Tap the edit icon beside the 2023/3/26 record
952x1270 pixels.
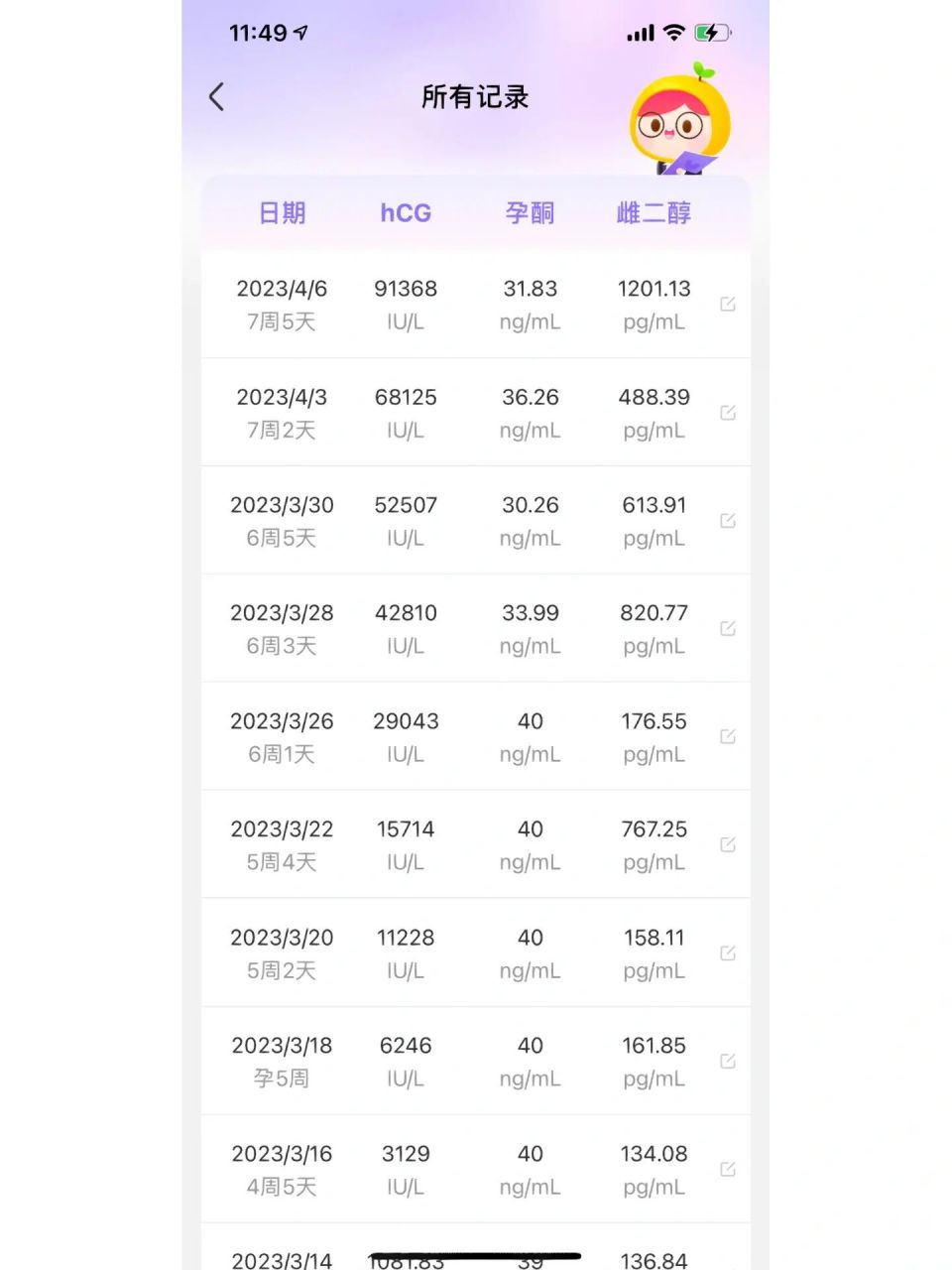[728, 736]
